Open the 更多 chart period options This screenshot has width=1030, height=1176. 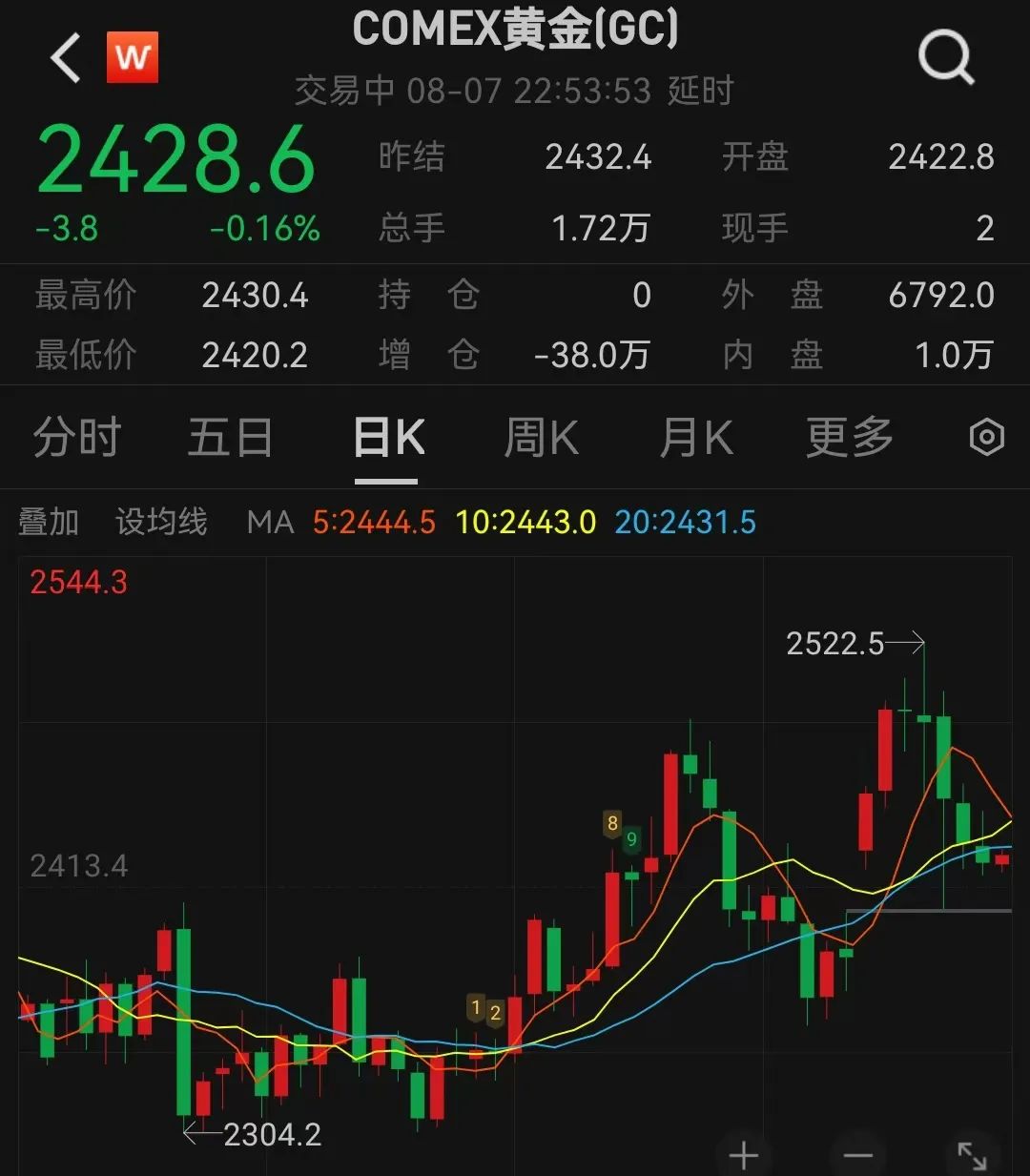pyautogui.click(x=850, y=438)
